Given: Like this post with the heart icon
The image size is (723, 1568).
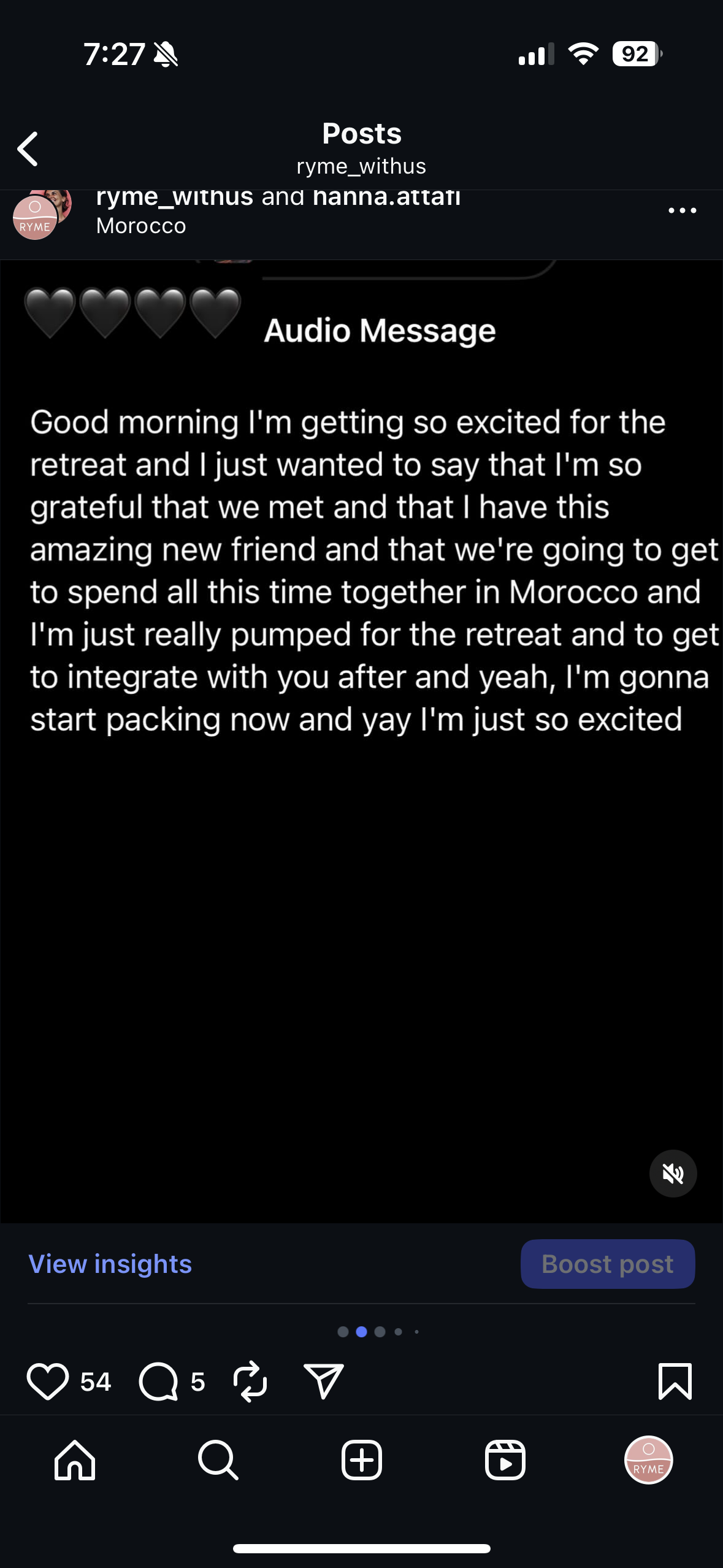Looking at the screenshot, I should point(48,1382).
